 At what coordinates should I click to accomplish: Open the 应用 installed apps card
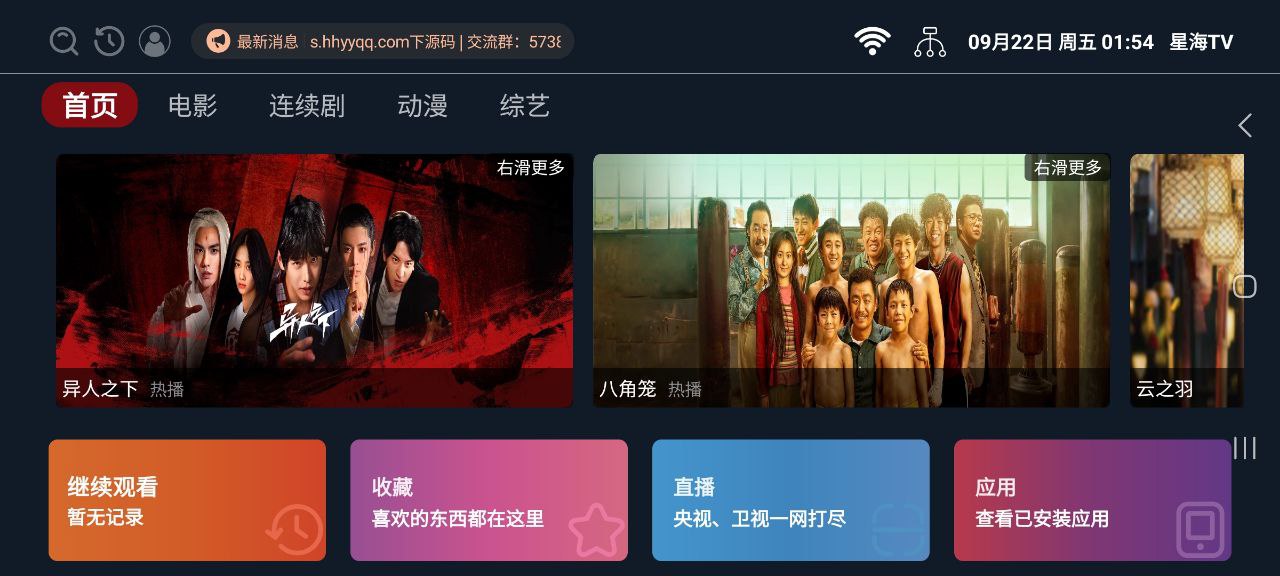1092,500
